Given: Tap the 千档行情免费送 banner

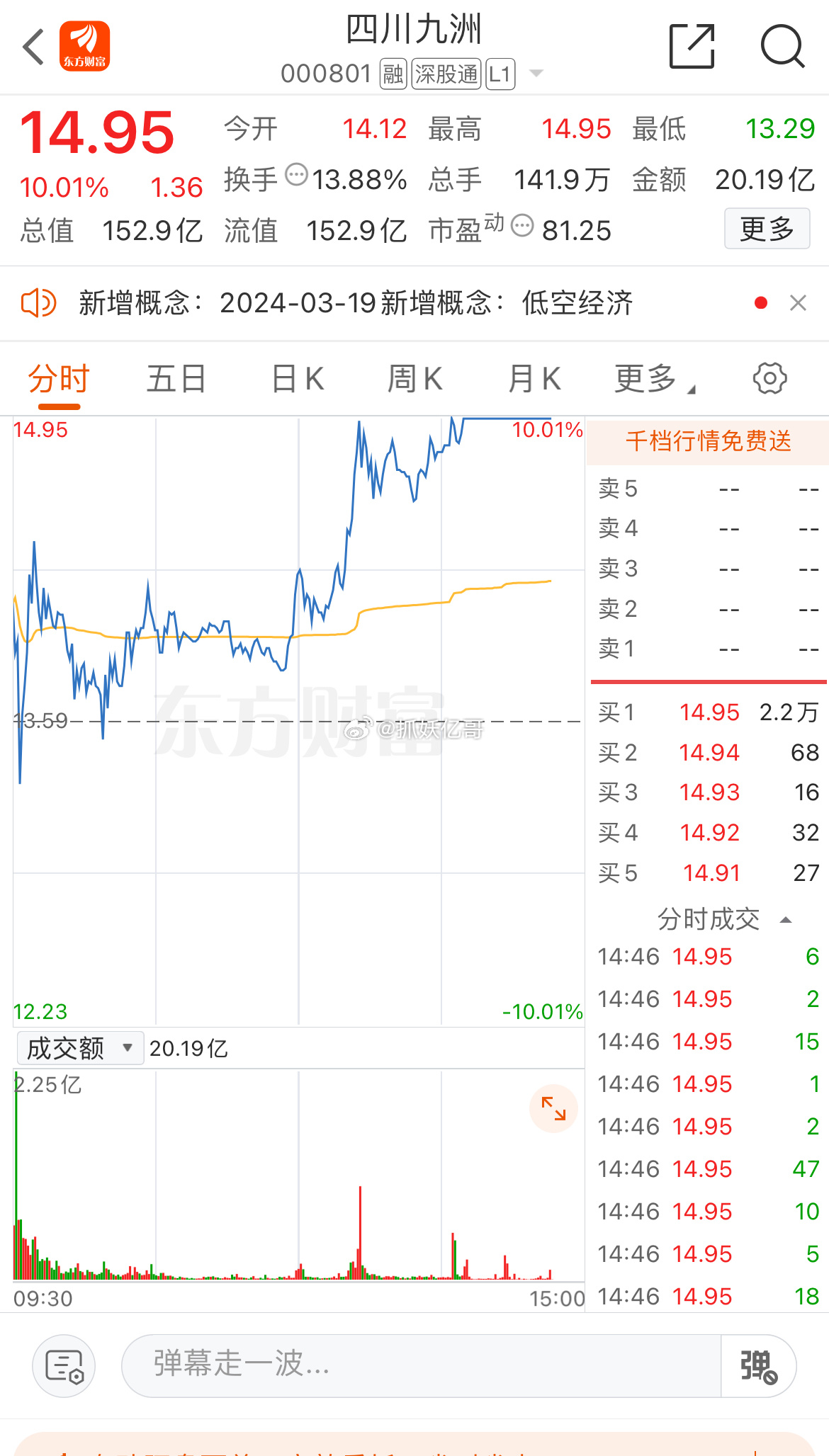Looking at the screenshot, I should coord(708,441).
